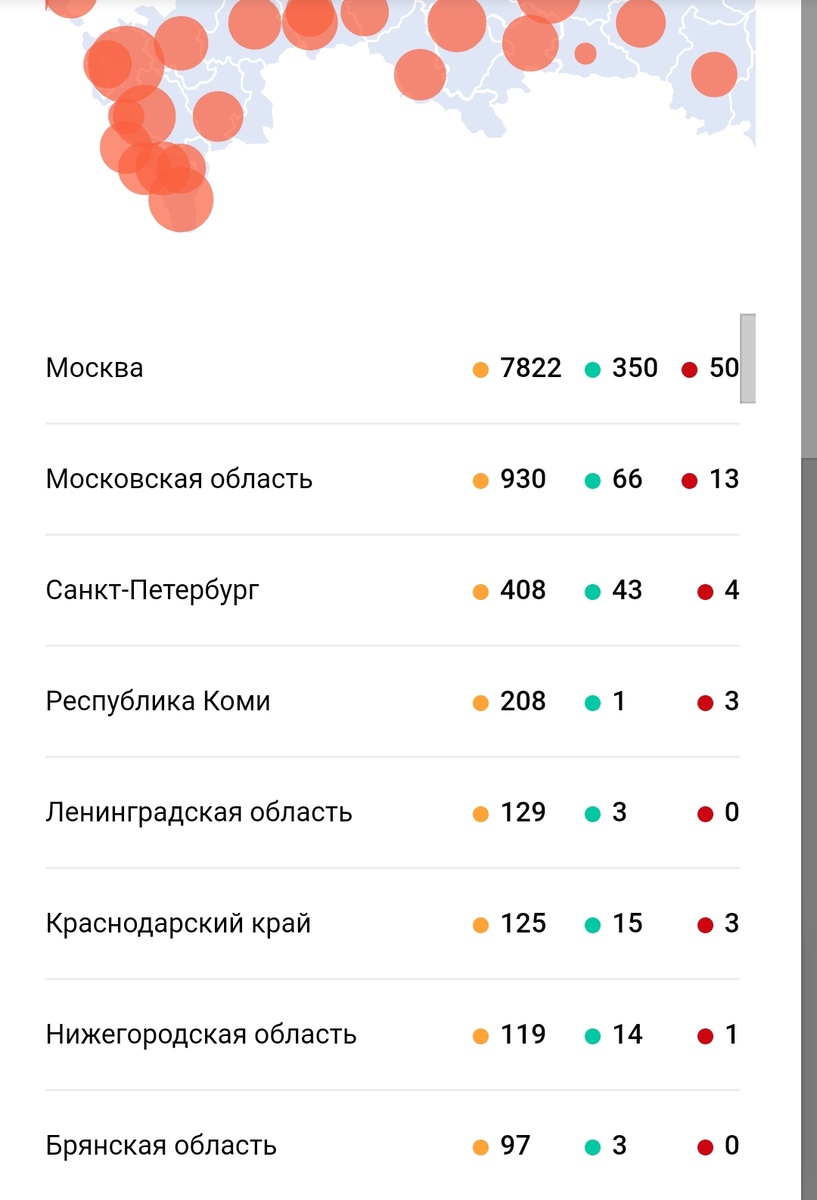
Task: Click the Ленинградская область region name
Action: [199, 812]
